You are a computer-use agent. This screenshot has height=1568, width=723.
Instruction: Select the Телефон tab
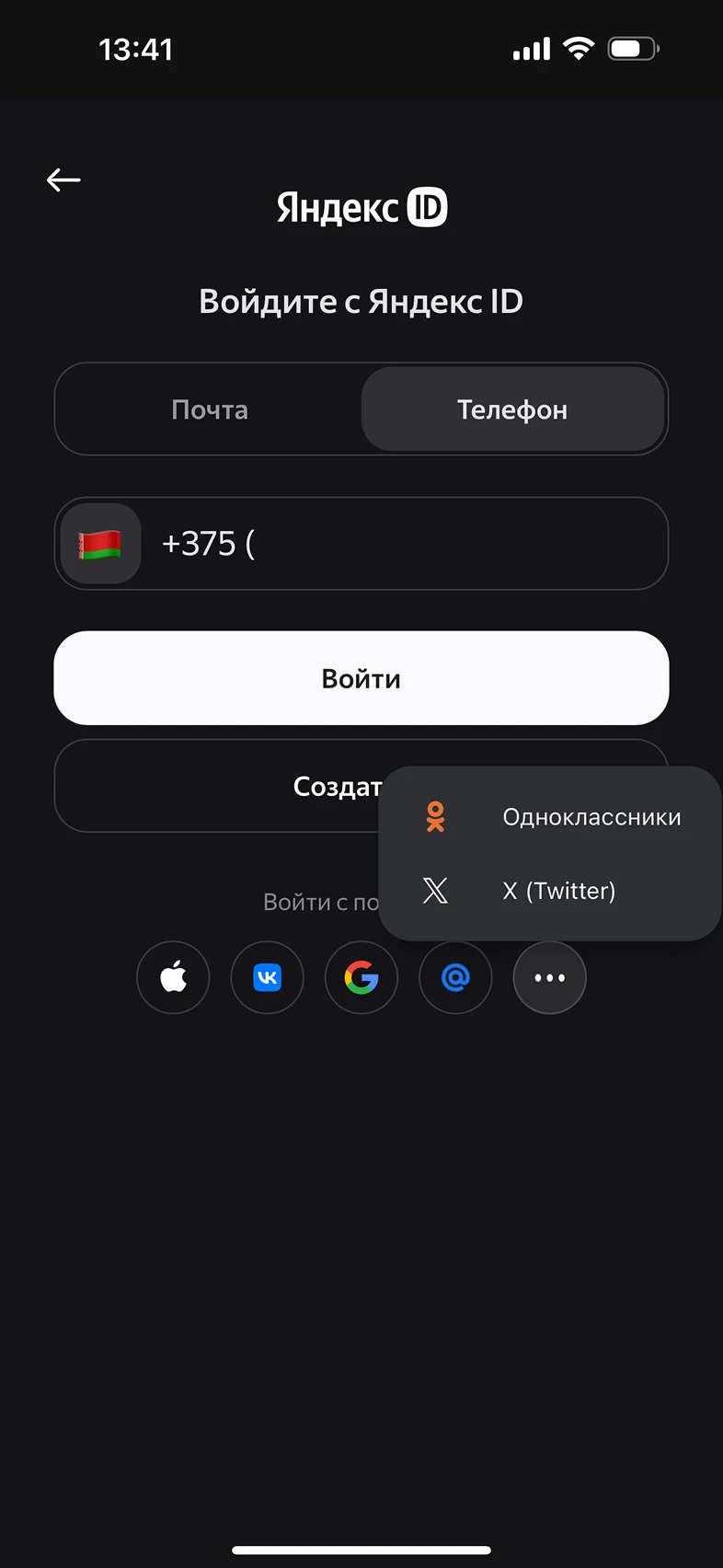[512, 409]
